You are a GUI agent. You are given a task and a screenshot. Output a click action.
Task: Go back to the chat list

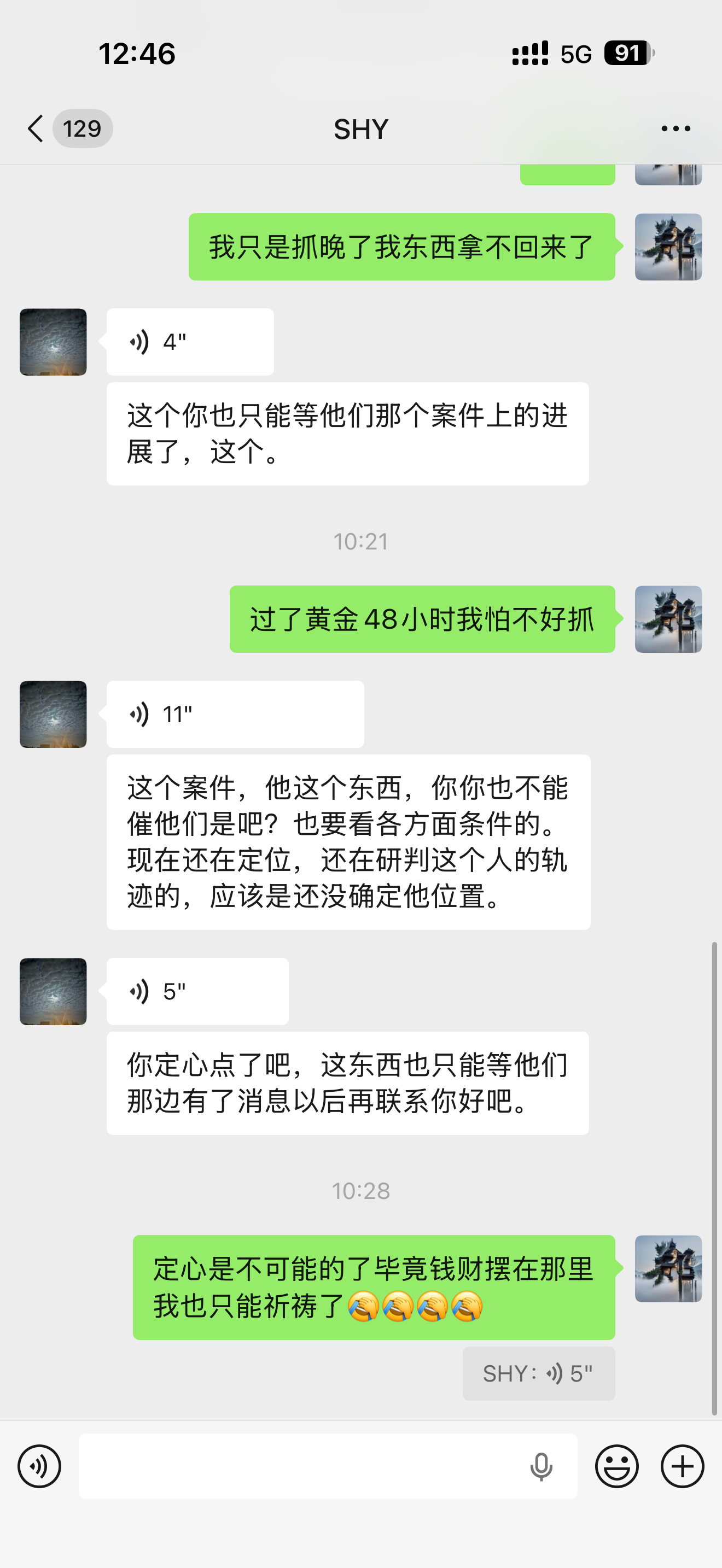37,128
